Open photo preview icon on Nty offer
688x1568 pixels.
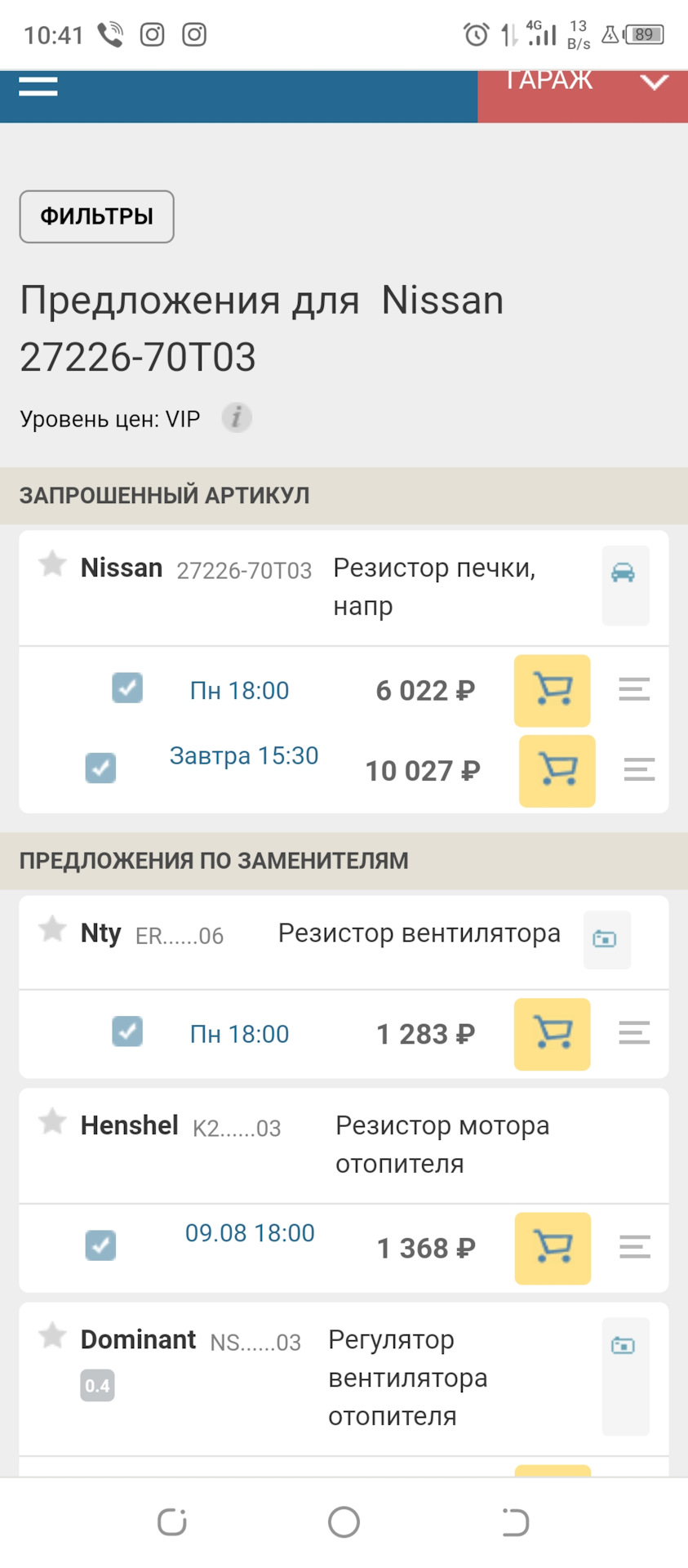(x=607, y=940)
